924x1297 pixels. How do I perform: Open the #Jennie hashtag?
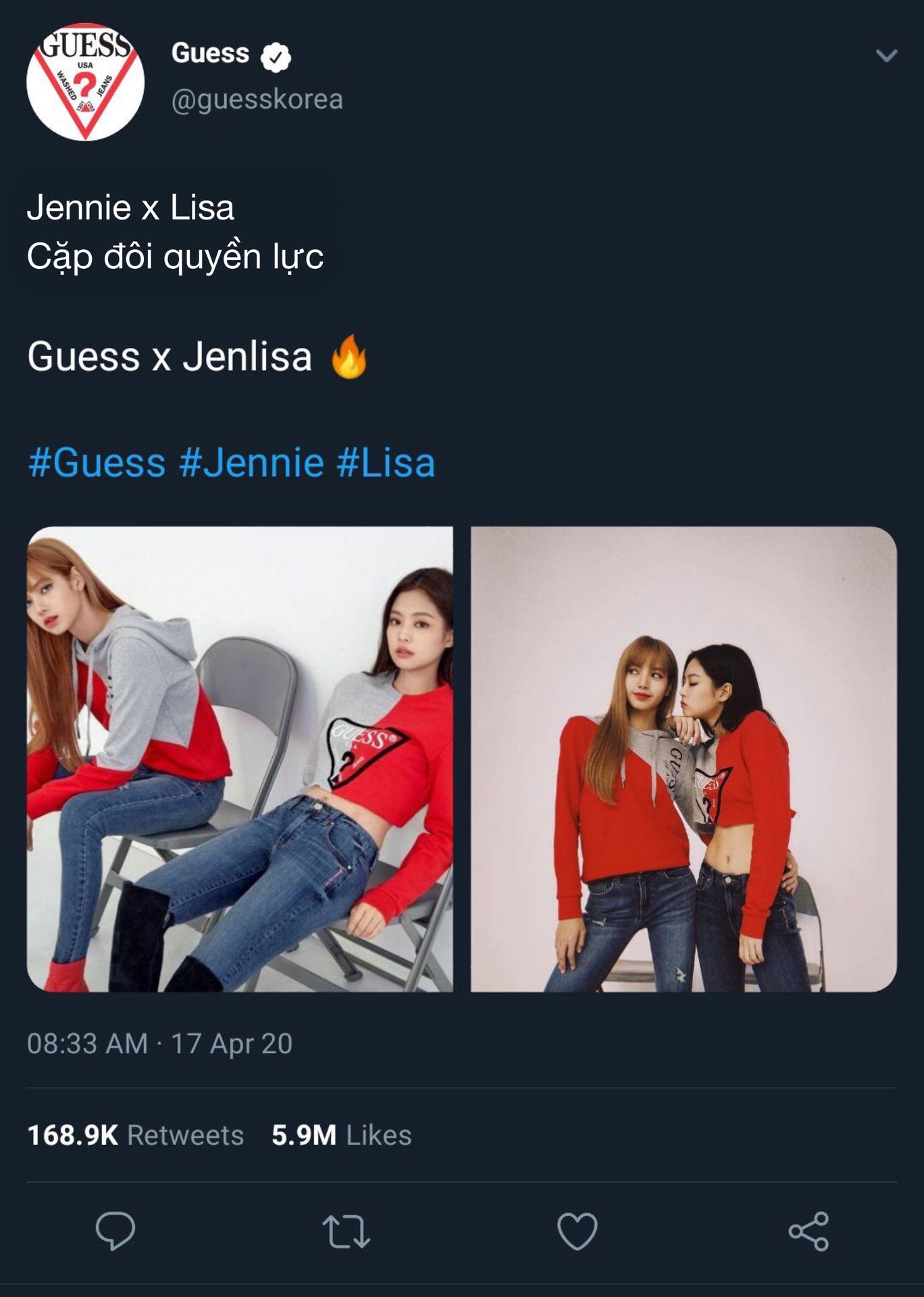point(251,463)
